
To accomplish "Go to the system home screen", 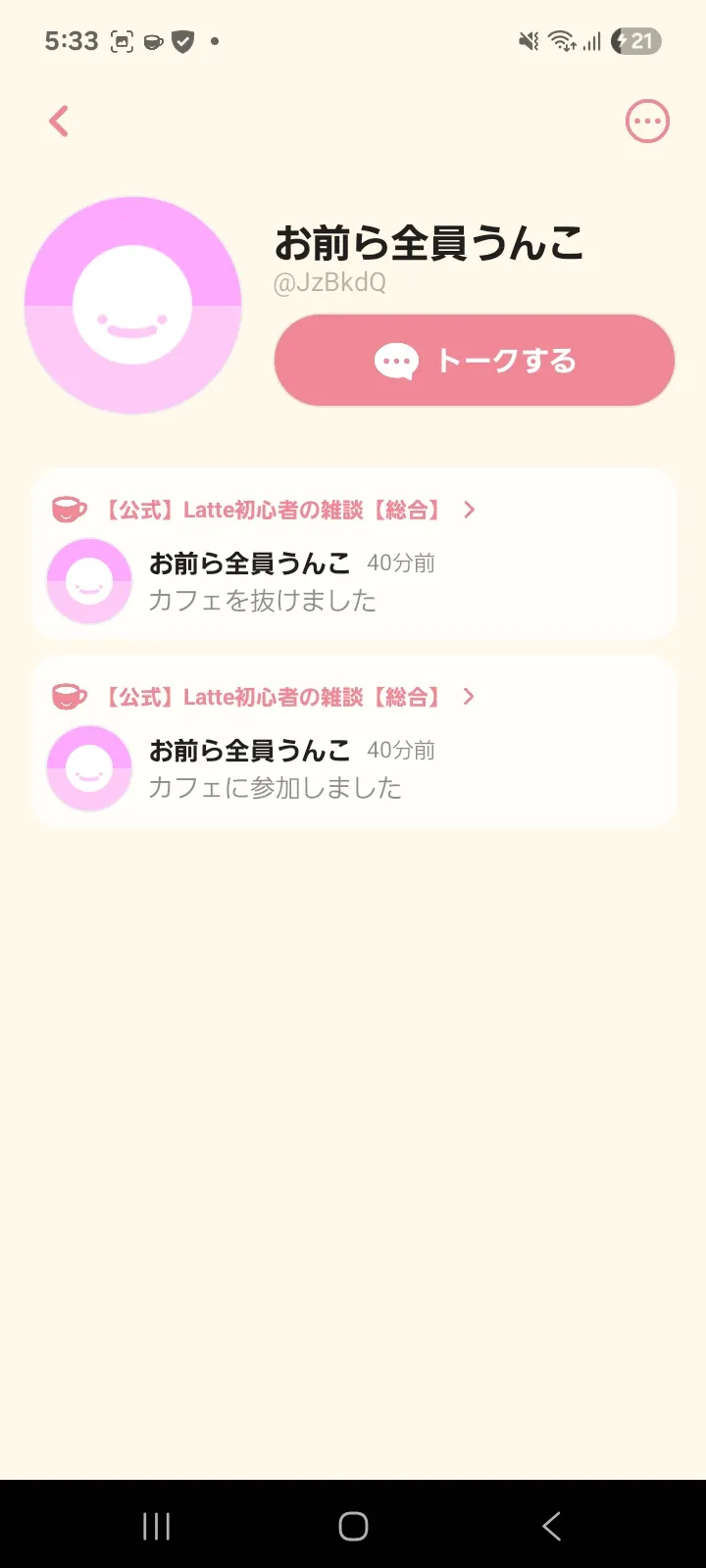I will 353,1526.
